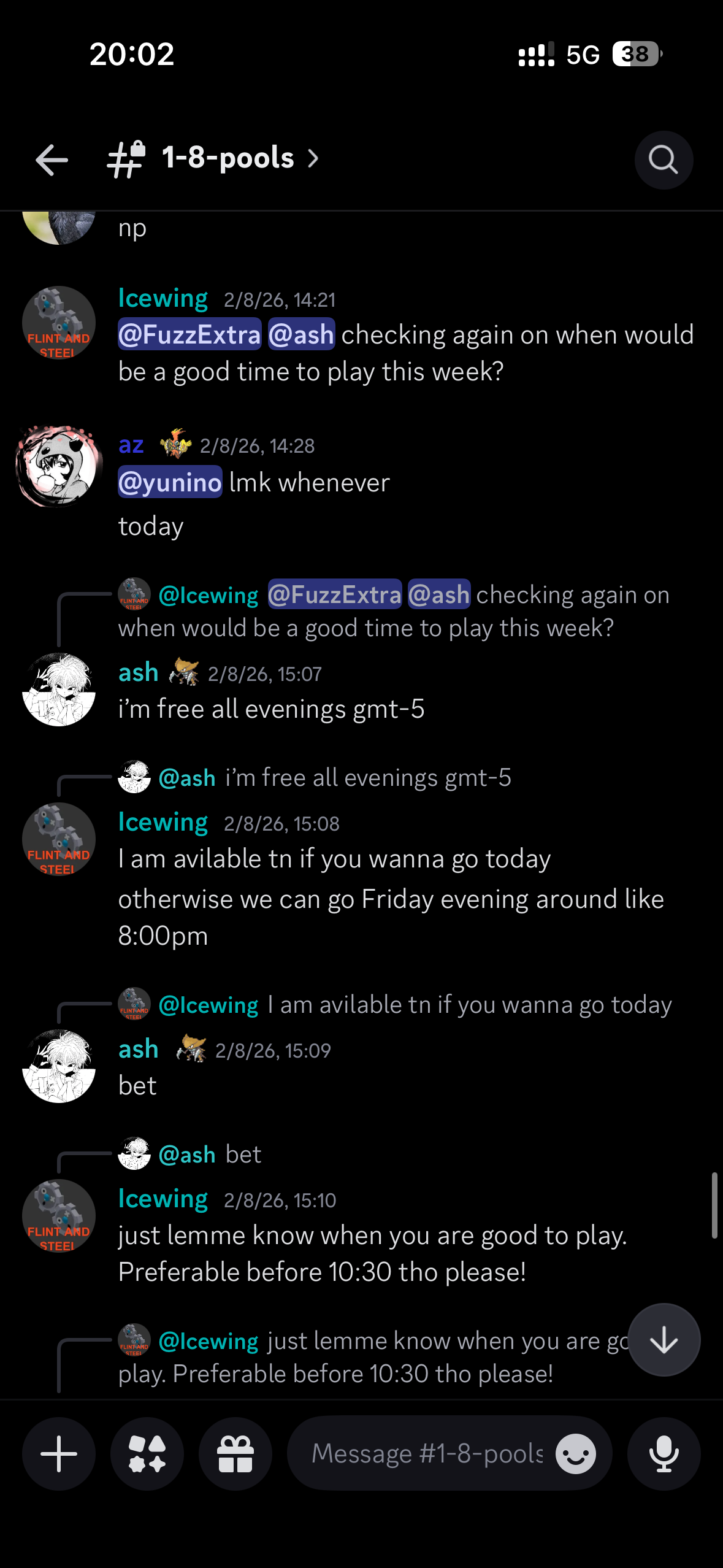Open Icewing's avatar on the 15:10 message

pyautogui.click(x=59, y=1216)
